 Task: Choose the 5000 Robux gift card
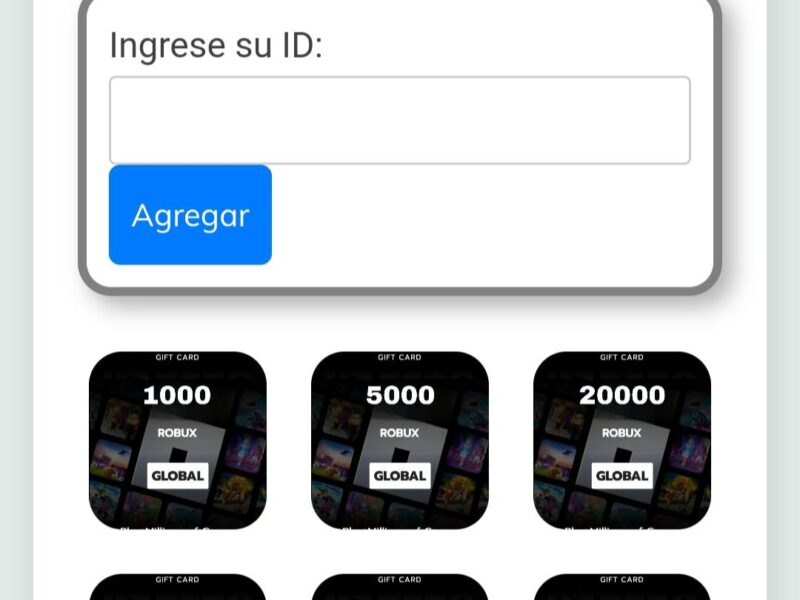click(400, 440)
